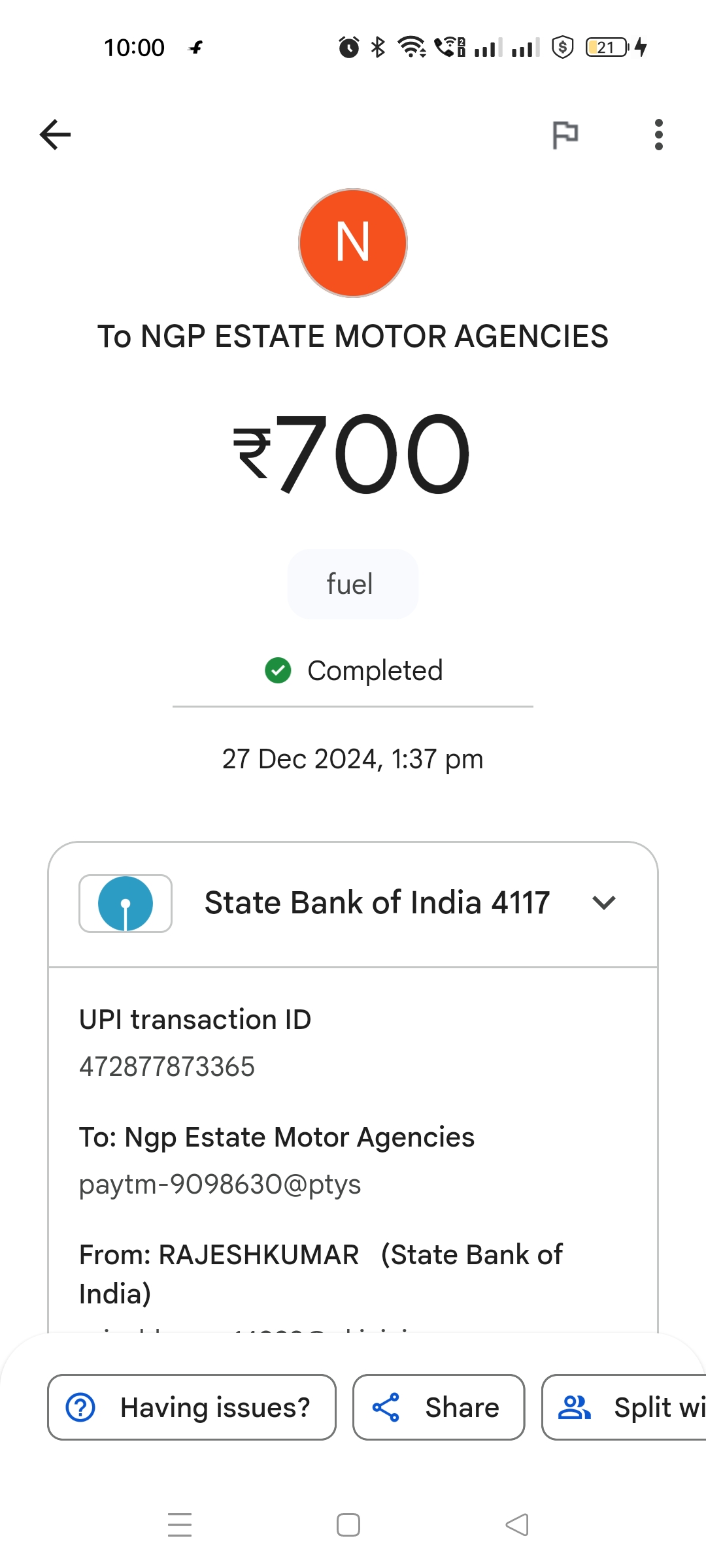
Task: Tap the Having issues? button
Action: (x=192, y=1407)
